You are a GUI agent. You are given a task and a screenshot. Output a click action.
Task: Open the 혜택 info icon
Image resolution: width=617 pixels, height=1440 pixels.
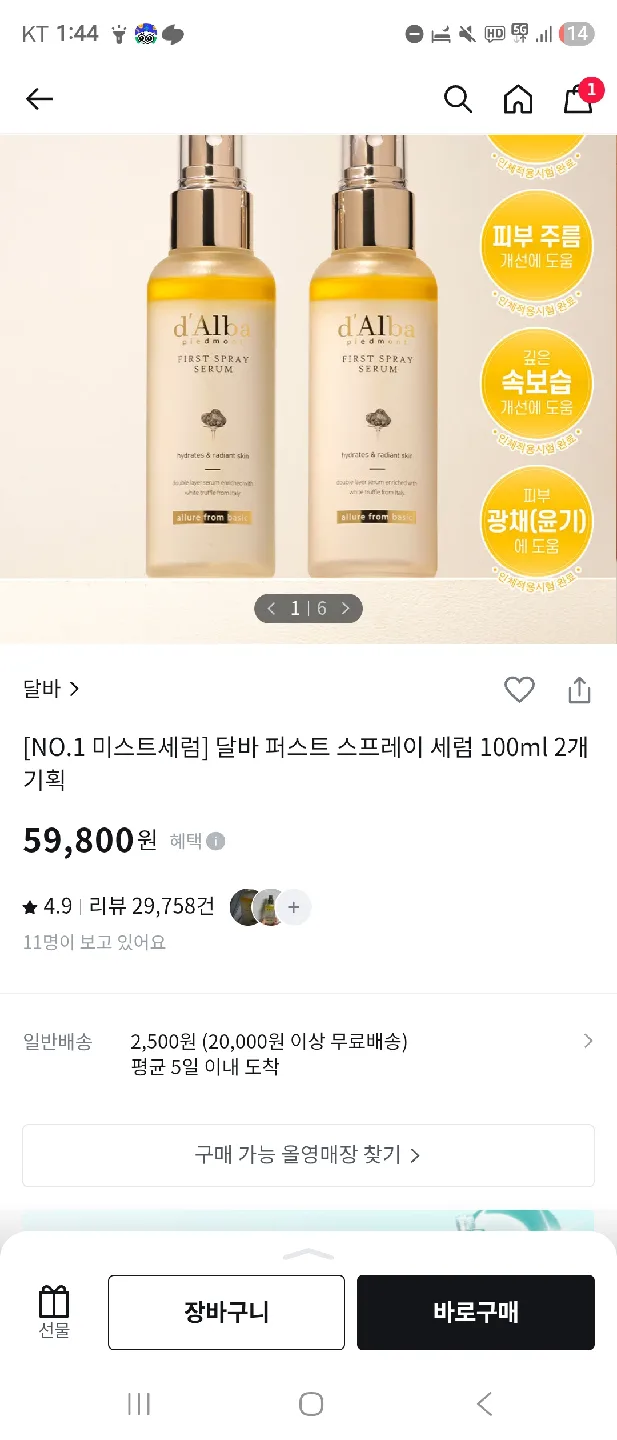pos(216,841)
